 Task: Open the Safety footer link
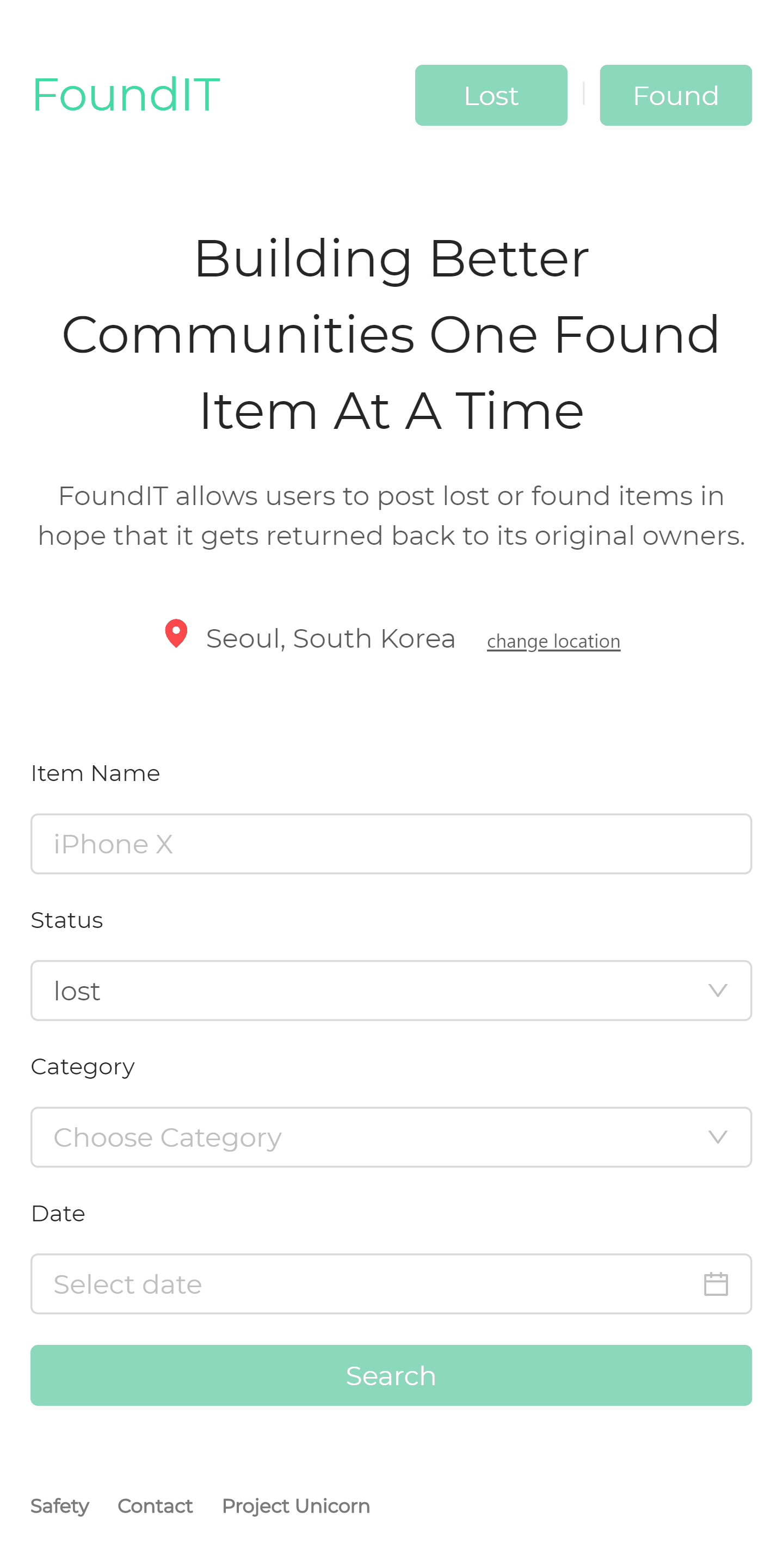tap(60, 1506)
